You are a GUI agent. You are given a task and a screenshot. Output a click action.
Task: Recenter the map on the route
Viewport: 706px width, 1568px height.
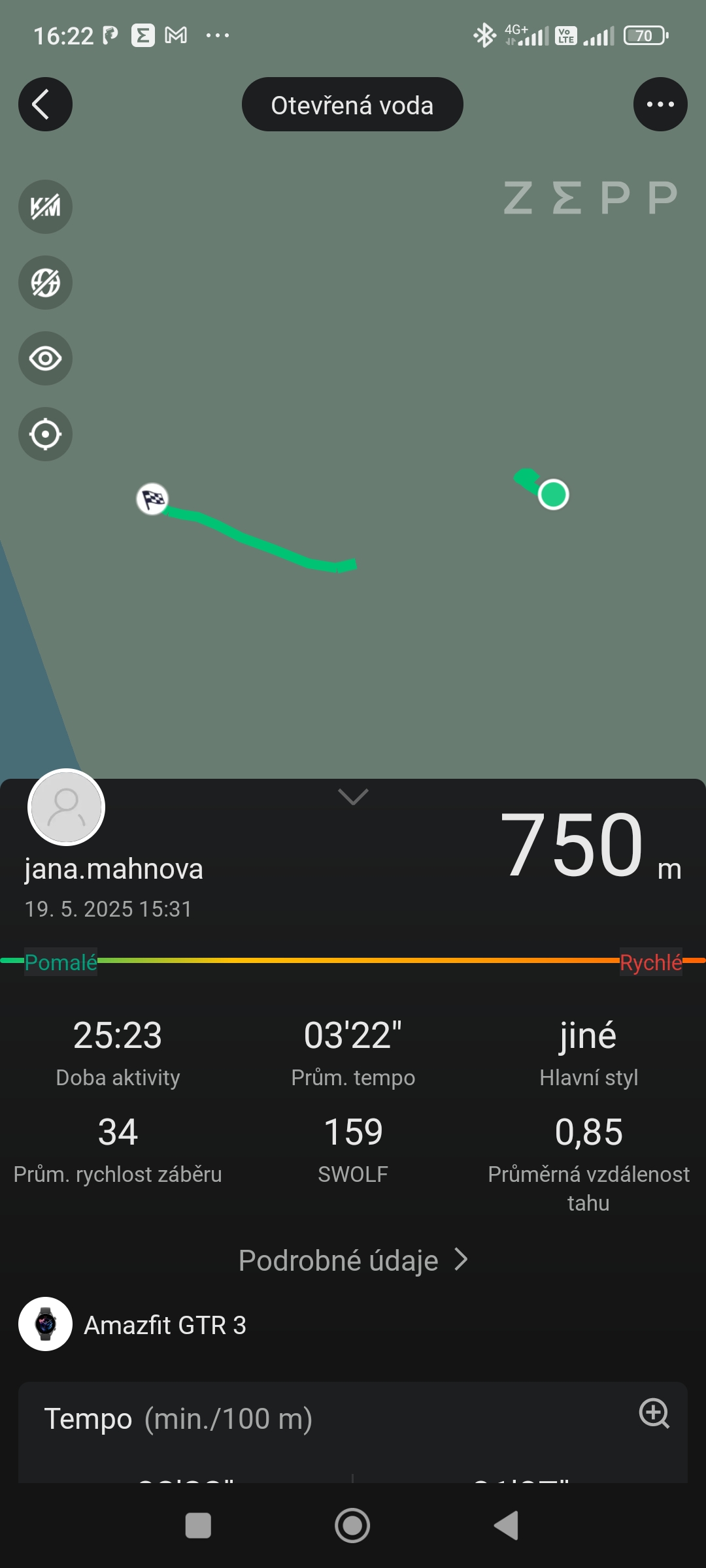point(45,434)
